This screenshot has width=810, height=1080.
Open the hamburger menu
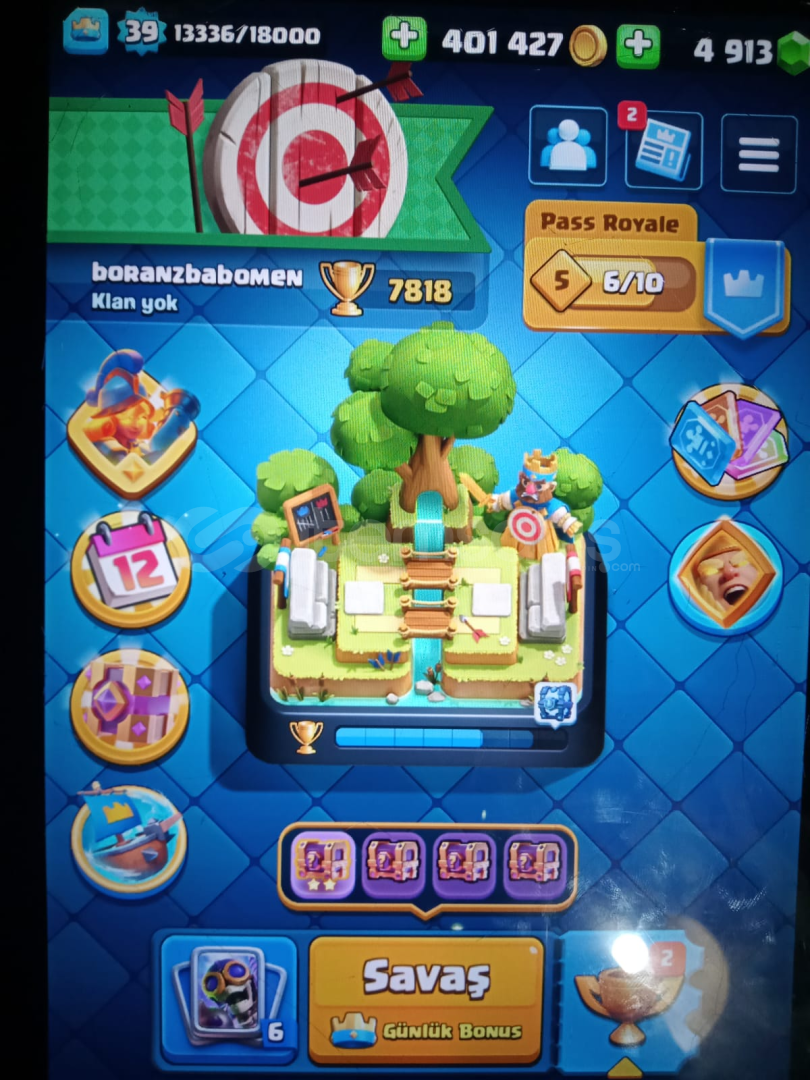pyautogui.click(x=758, y=154)
